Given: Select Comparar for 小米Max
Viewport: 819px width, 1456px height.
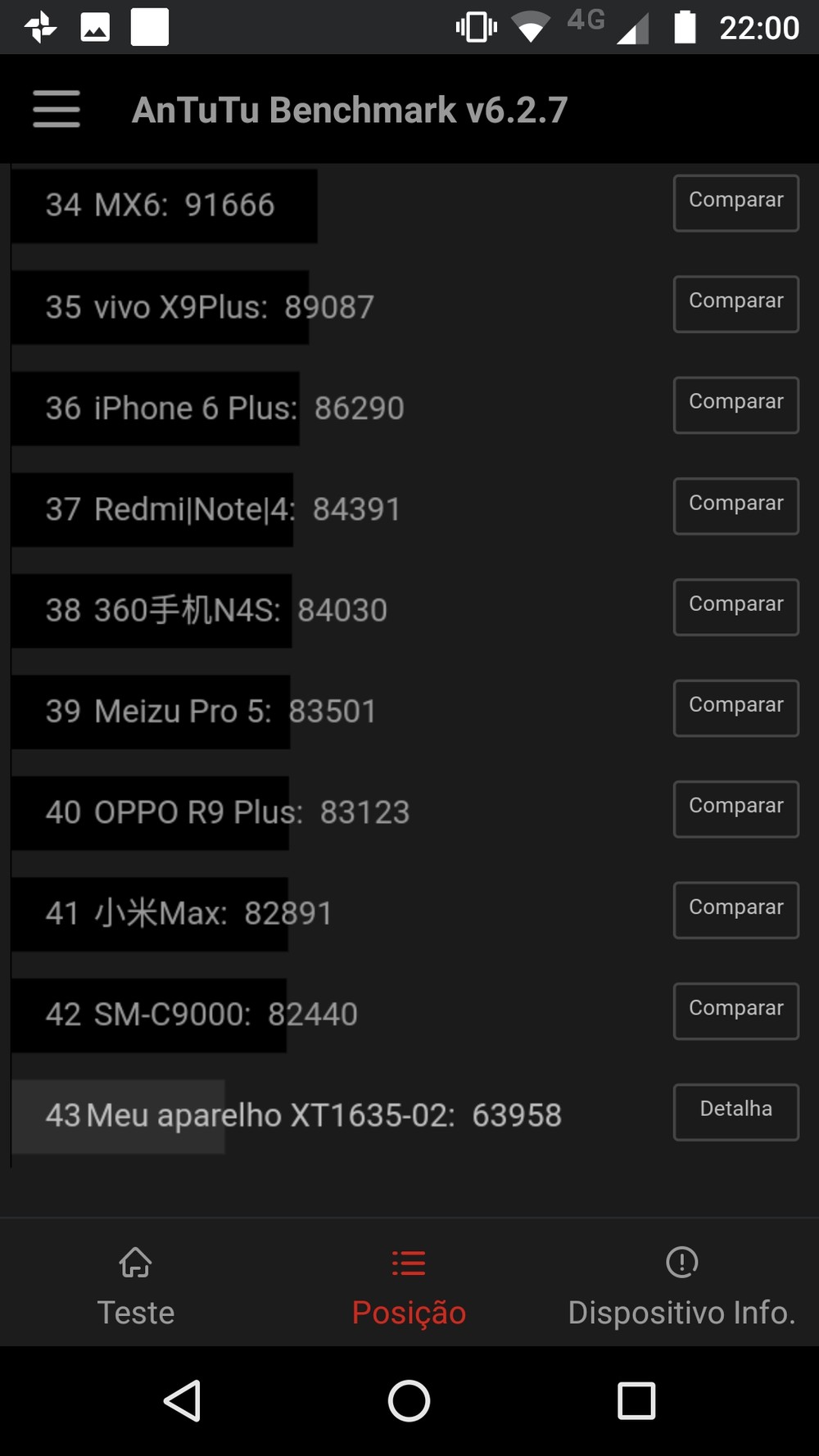Looking at the screenshot, I should 735,910.
